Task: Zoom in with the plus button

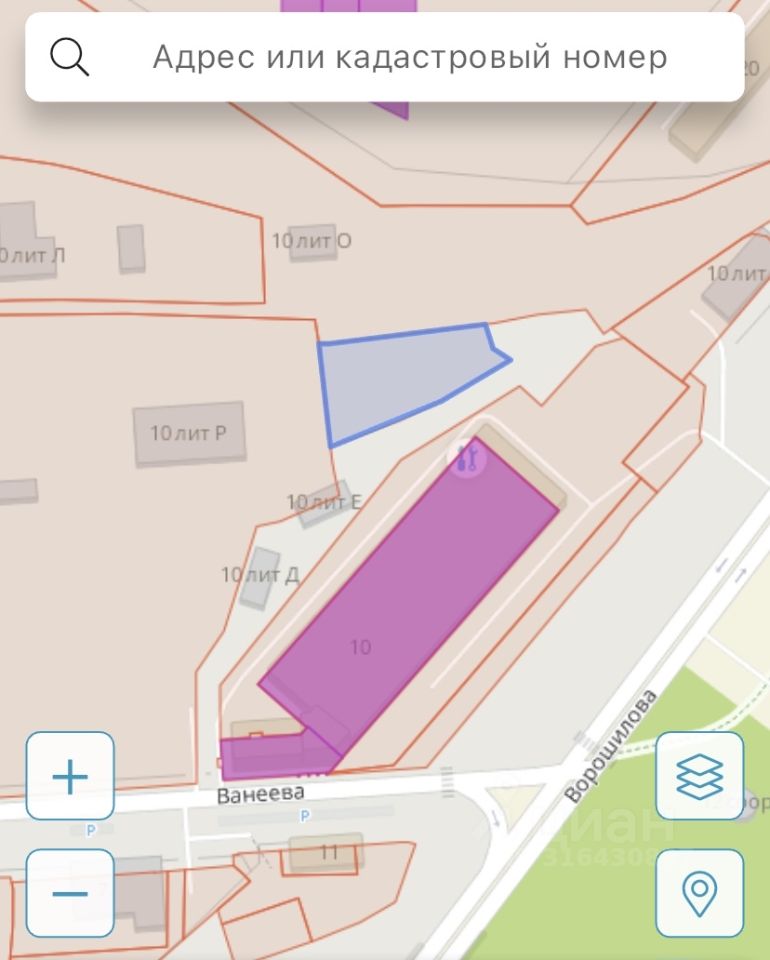Action: coord(70,776)
